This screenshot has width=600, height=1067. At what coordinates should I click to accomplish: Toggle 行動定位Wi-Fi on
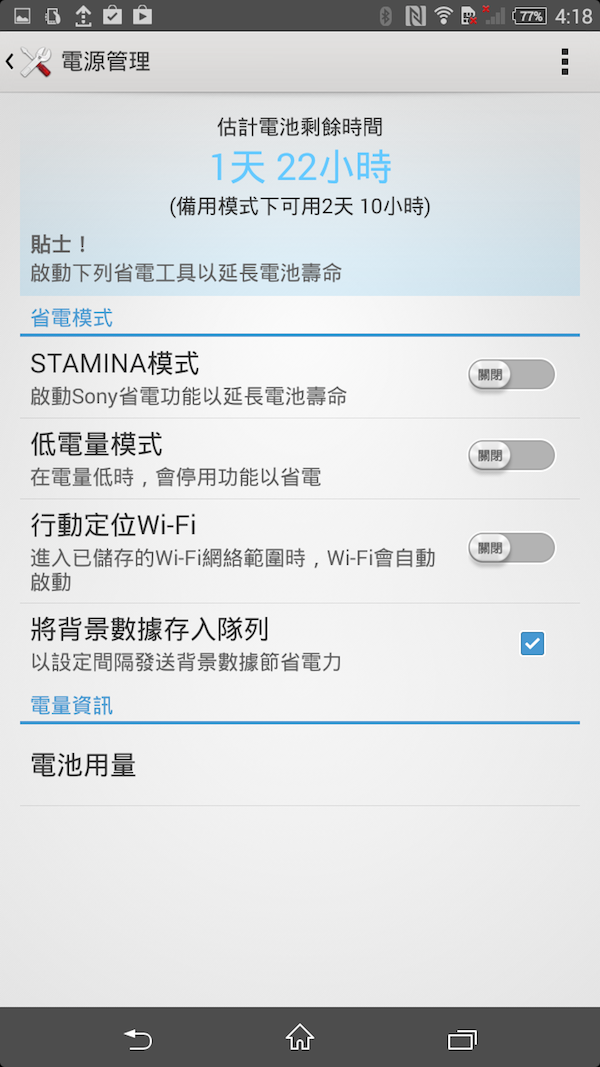coord(511,549)
